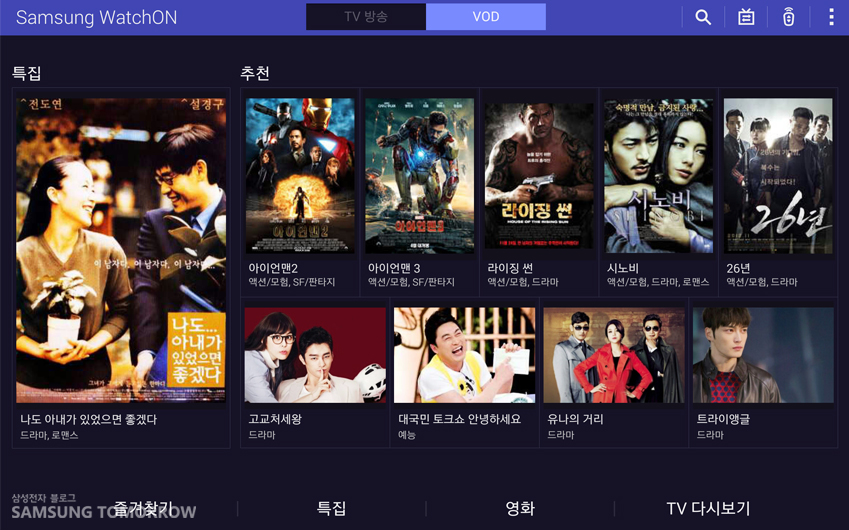This screenshot has height=530, width=849.
Task: Select the VOD tab
Action: tap(486, 17)
